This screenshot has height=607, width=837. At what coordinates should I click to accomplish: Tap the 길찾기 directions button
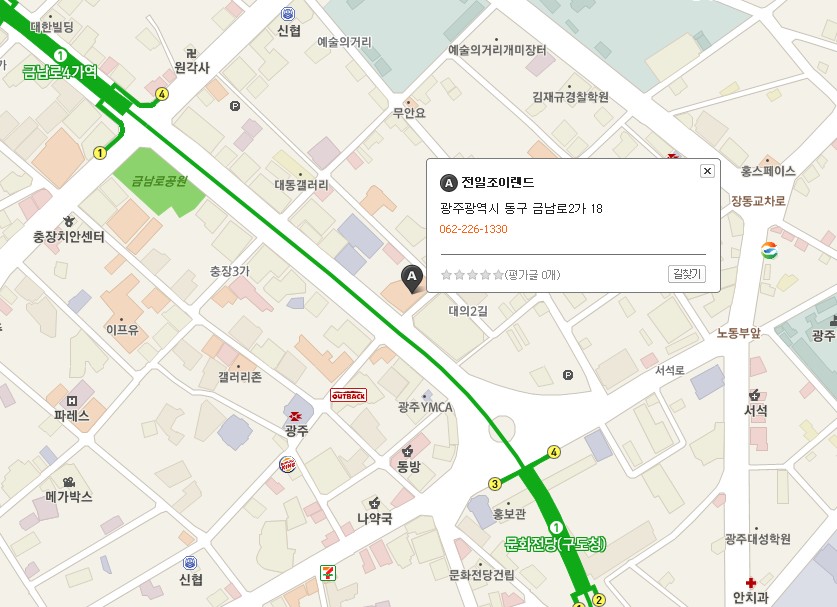tap(687, 274)
